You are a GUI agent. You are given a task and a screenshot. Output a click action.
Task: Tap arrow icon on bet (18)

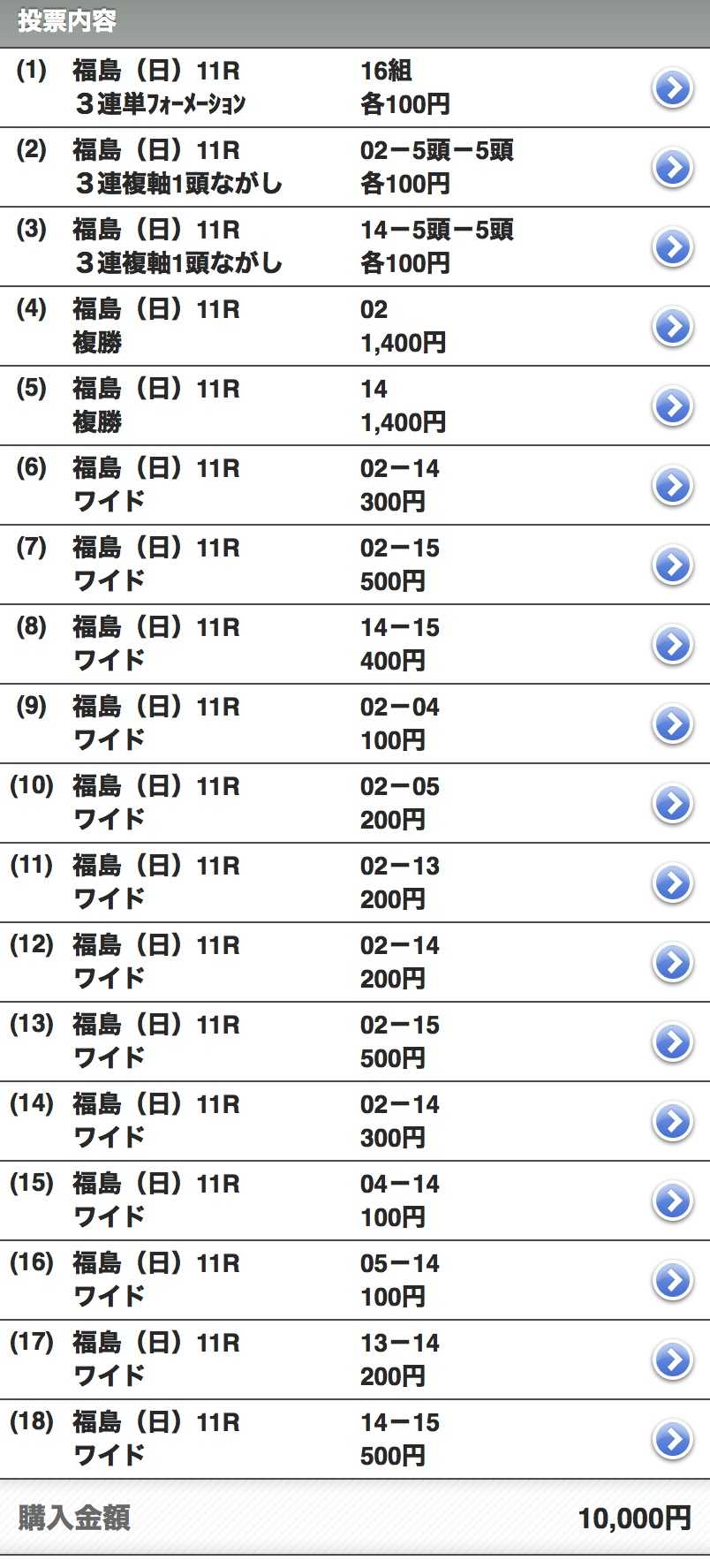pos(673,1439)
